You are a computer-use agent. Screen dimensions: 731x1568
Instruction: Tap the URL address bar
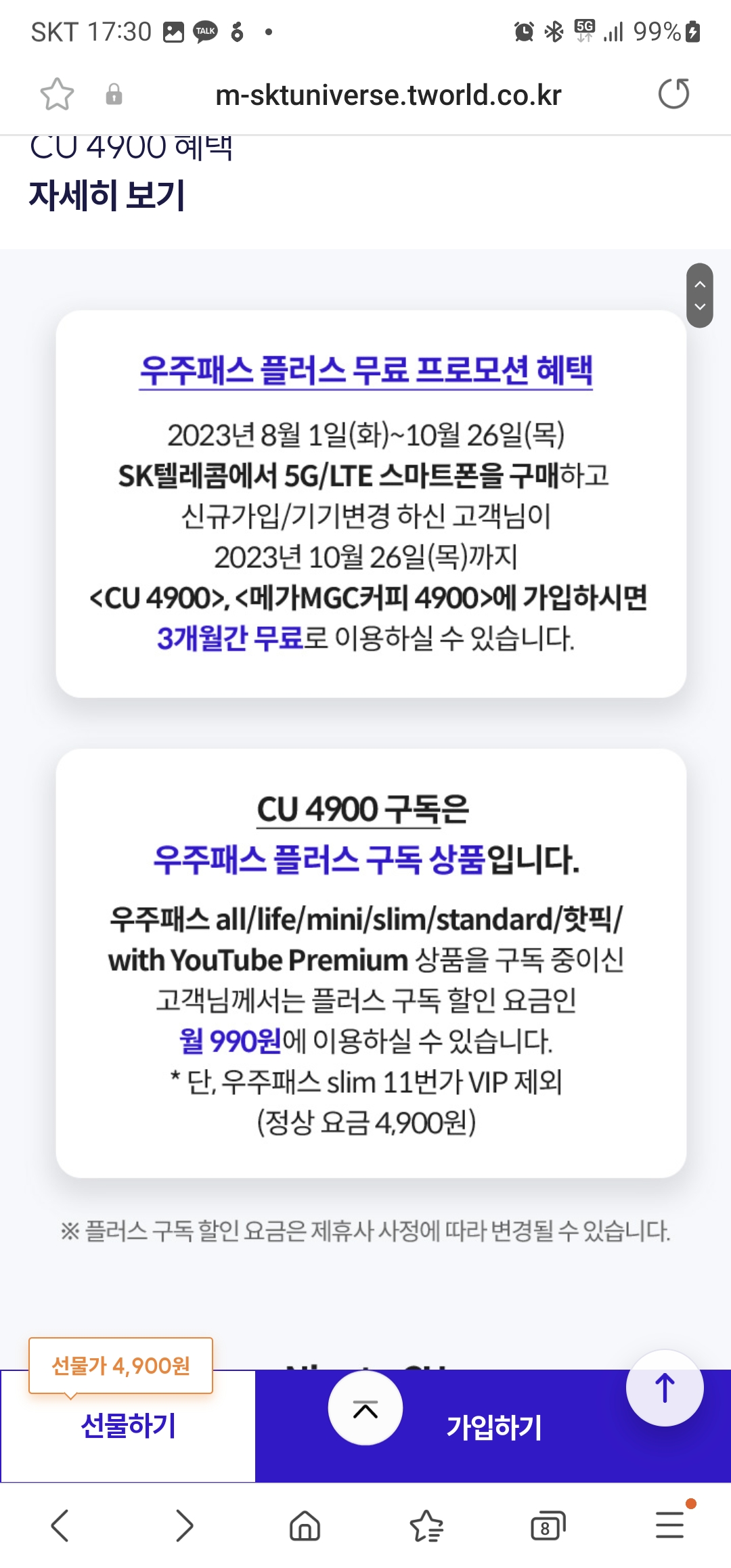388,95
